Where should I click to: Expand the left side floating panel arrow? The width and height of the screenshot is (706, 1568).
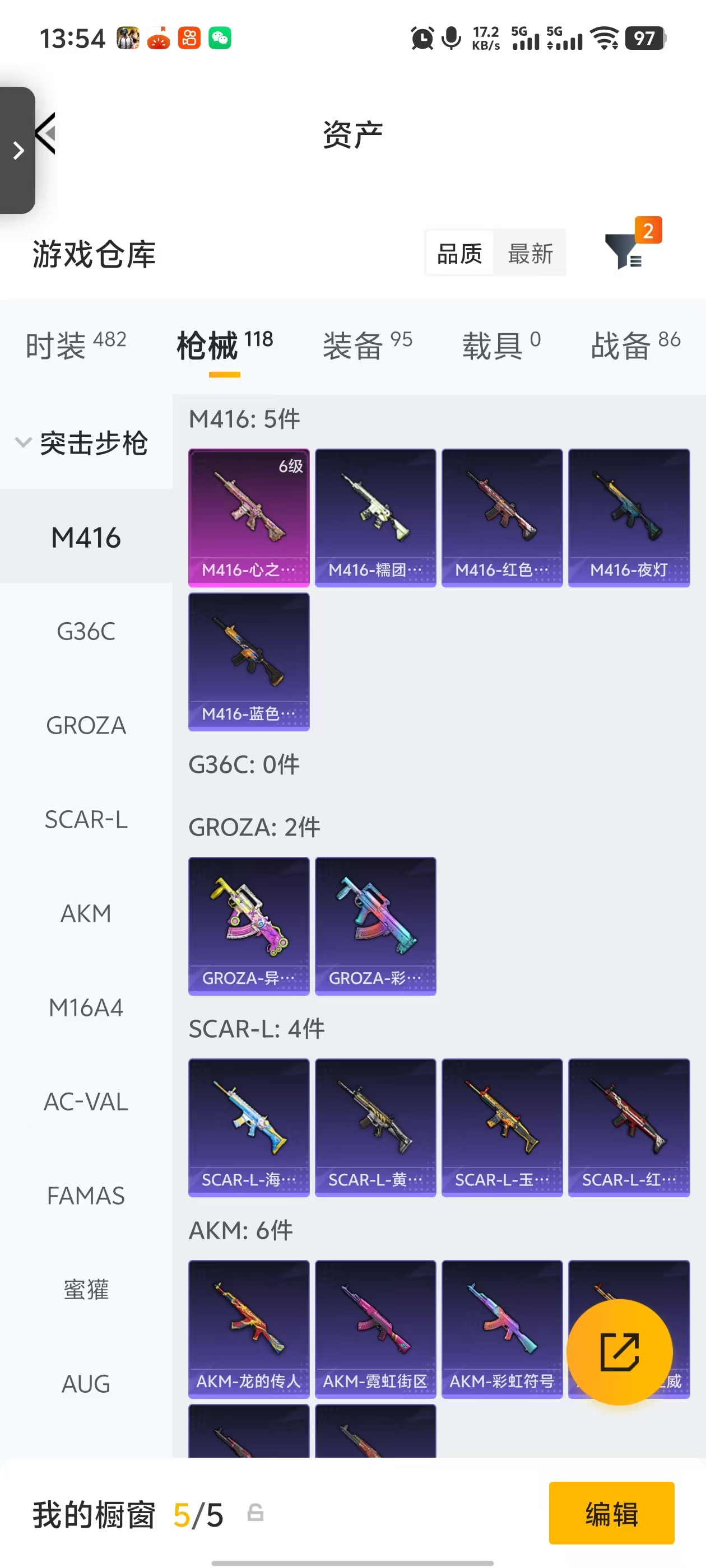[x=18, y=150]
